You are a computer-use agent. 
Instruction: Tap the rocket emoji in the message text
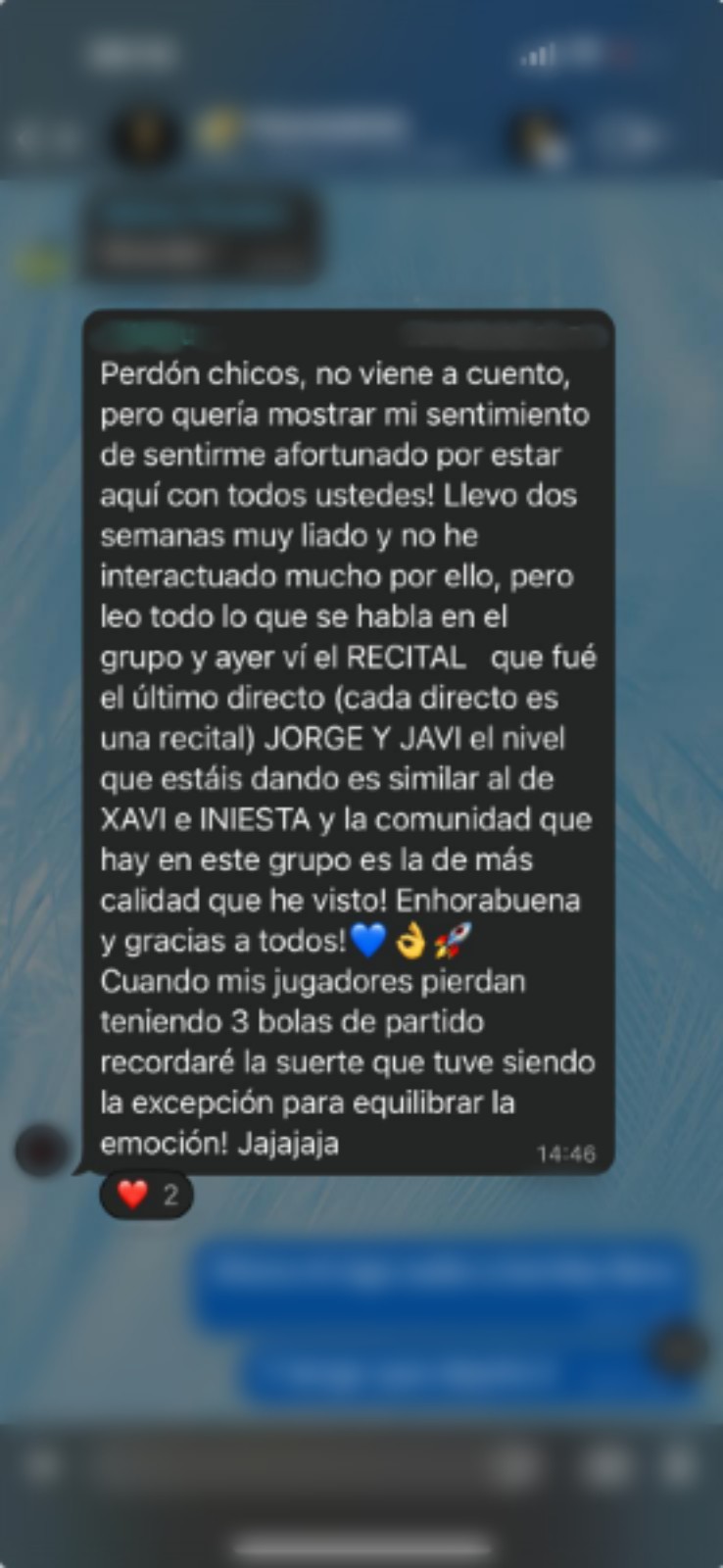(x=447, y=941)
